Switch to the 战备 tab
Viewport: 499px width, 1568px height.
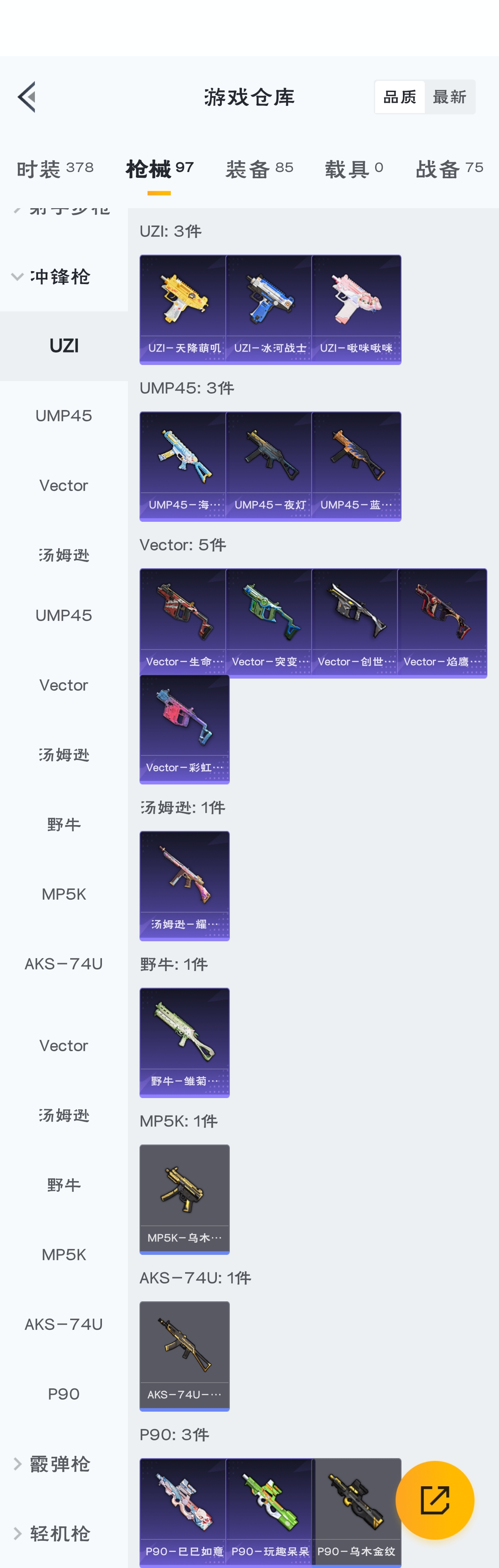449,168
